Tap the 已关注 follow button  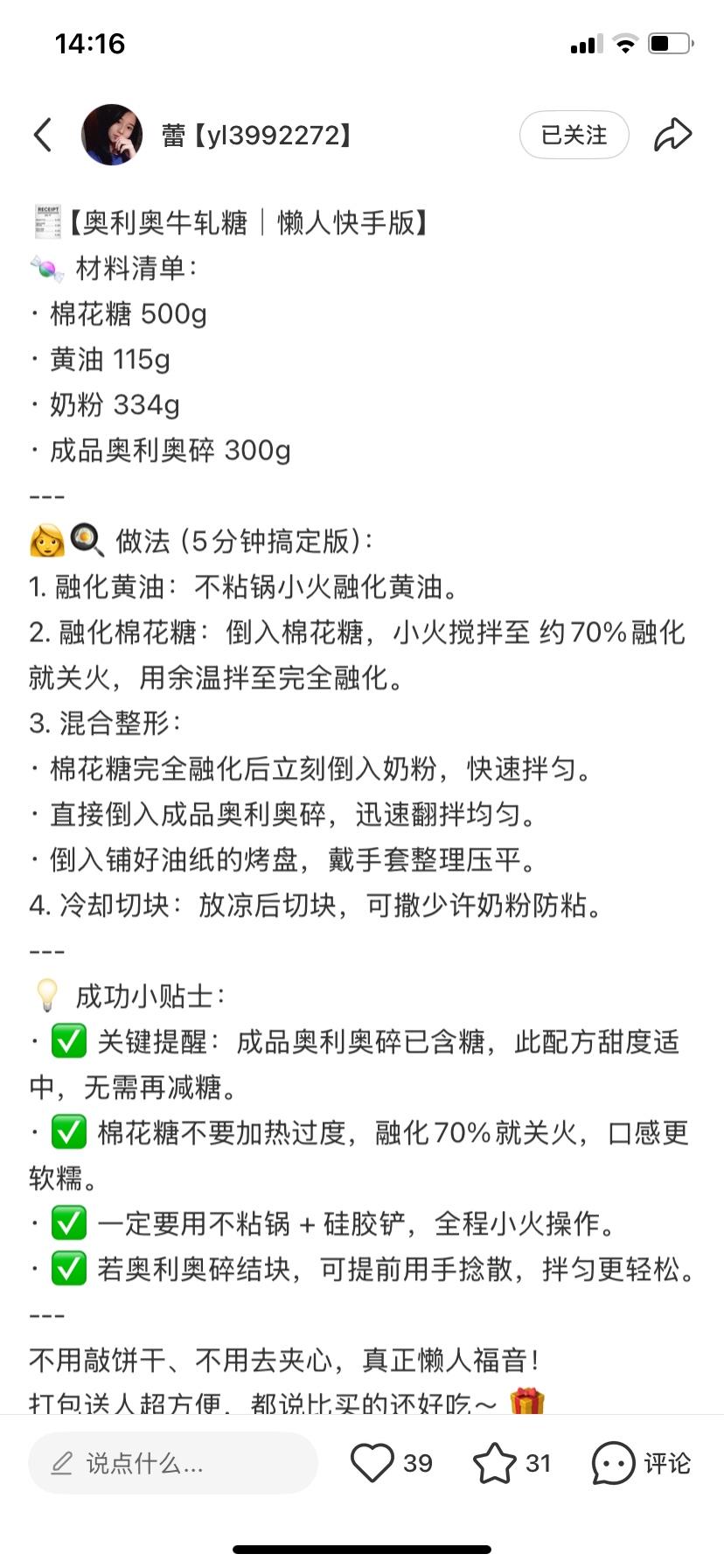click(574, 135)
